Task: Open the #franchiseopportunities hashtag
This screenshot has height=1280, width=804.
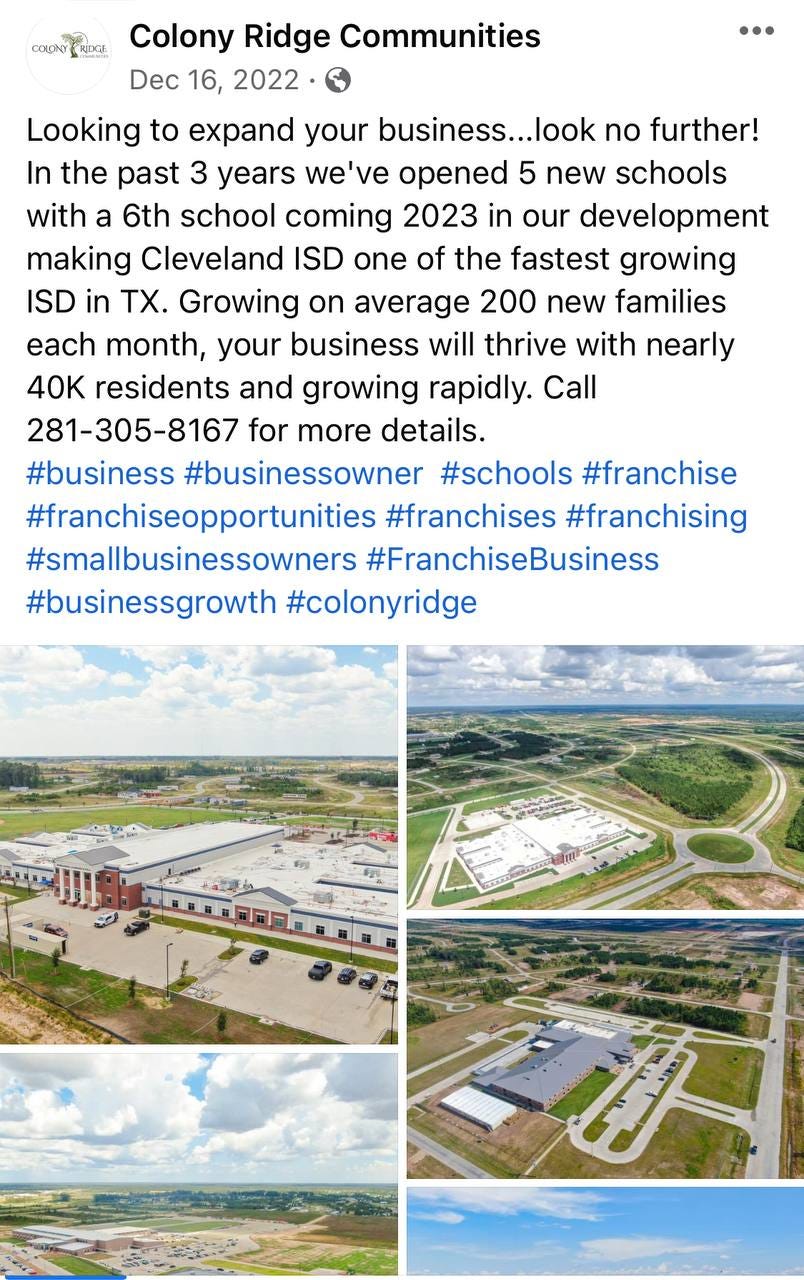Action: 201,516
